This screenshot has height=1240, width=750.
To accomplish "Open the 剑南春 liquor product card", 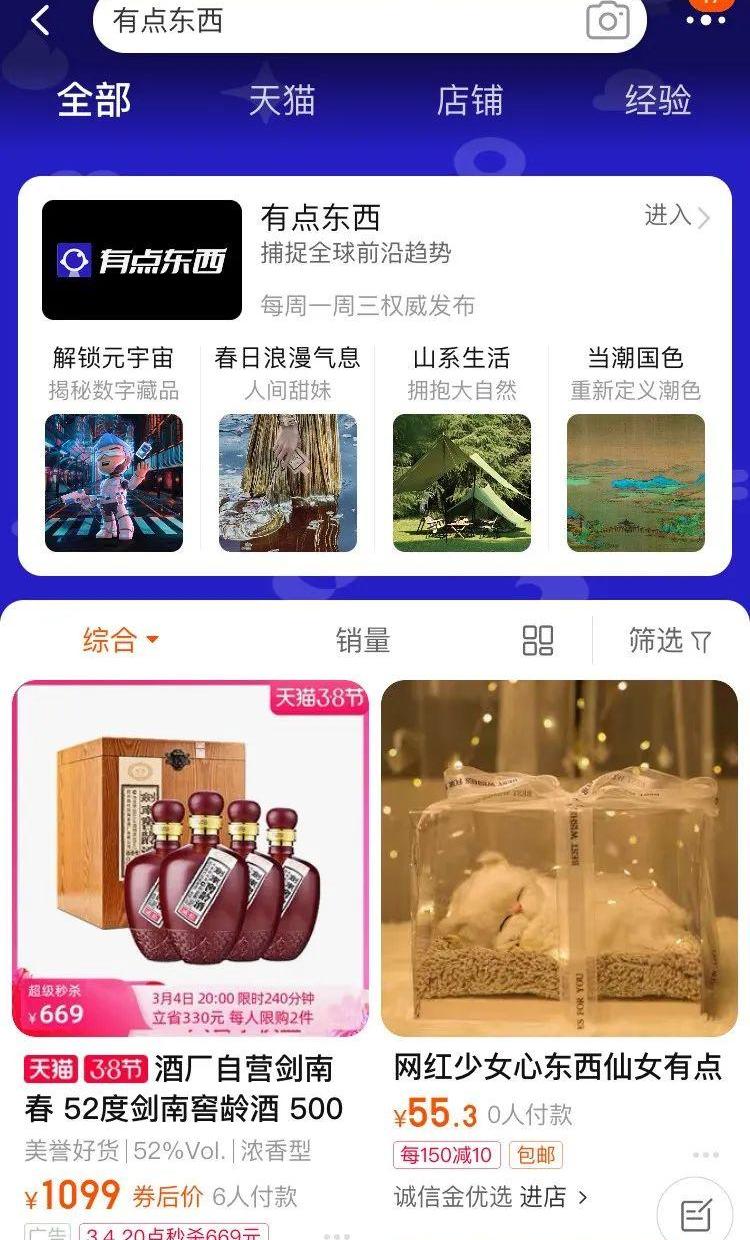I will pyautogui.click(x=190, y=860).
